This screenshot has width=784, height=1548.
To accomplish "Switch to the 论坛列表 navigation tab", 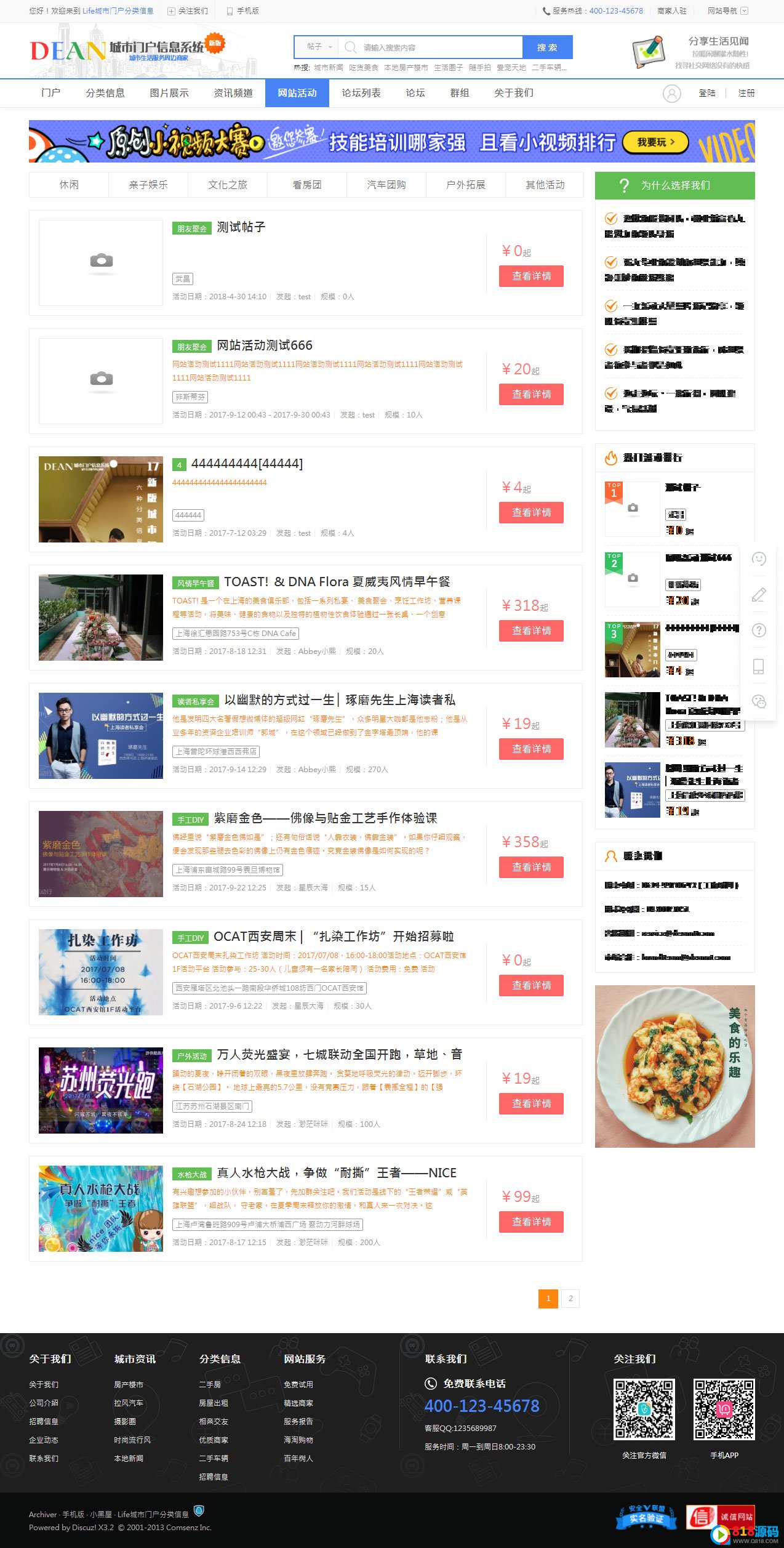I will pyautogui.click(x=361, y=93).
